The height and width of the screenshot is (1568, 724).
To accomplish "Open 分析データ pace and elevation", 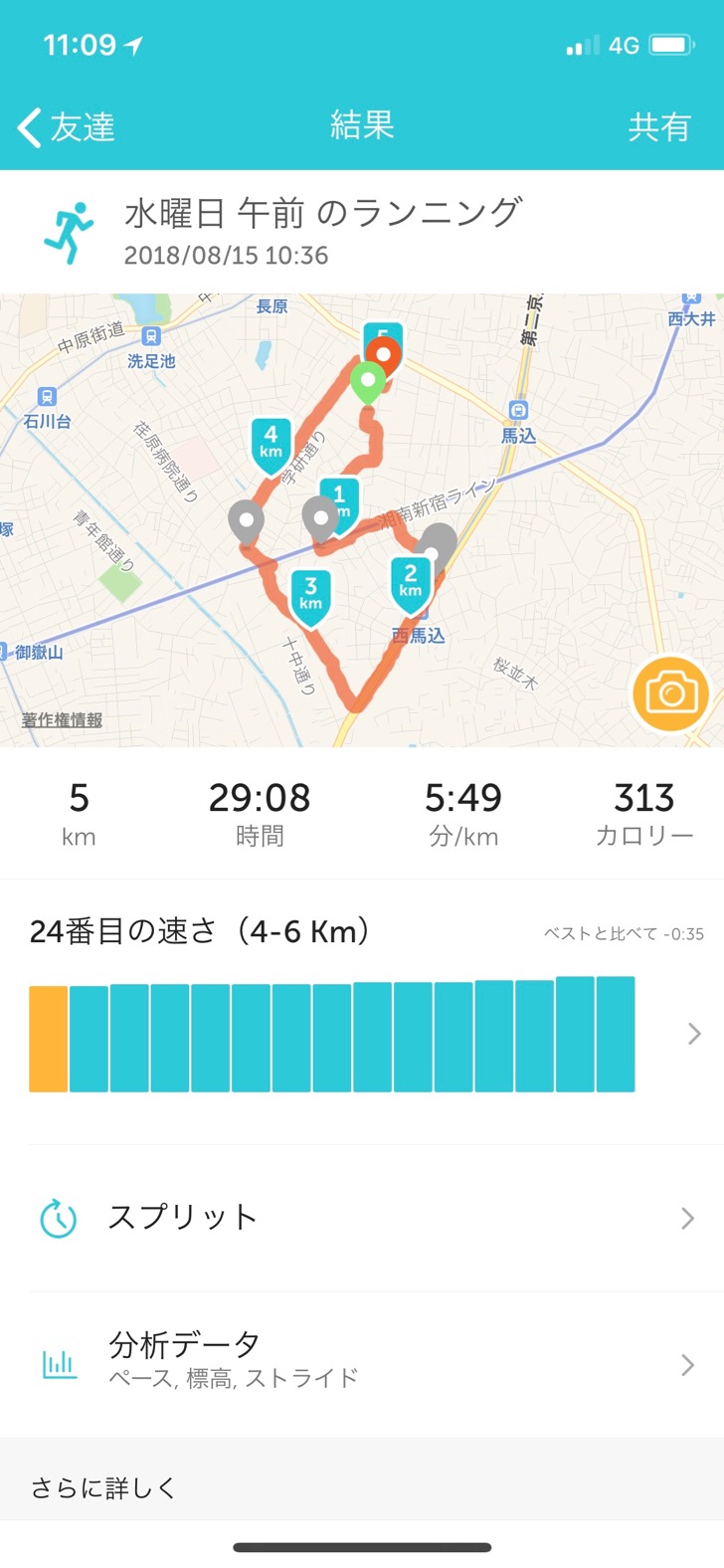I will pyautogui.click(x=361, y=1364).
